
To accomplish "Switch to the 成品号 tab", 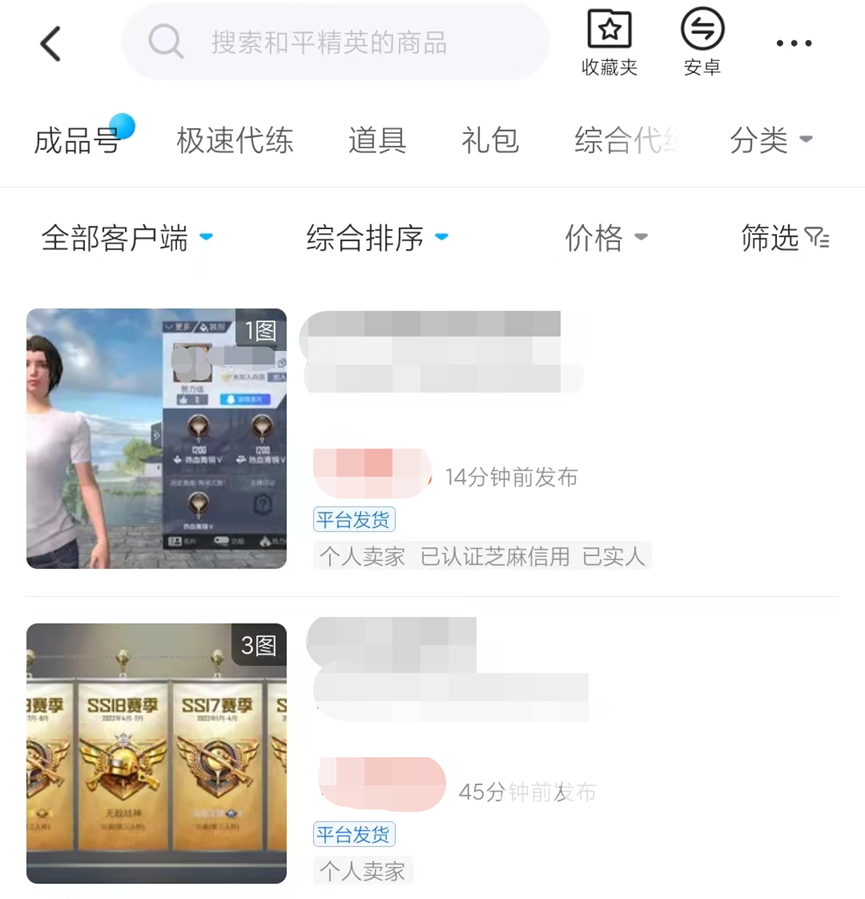I will pos(77,141).
